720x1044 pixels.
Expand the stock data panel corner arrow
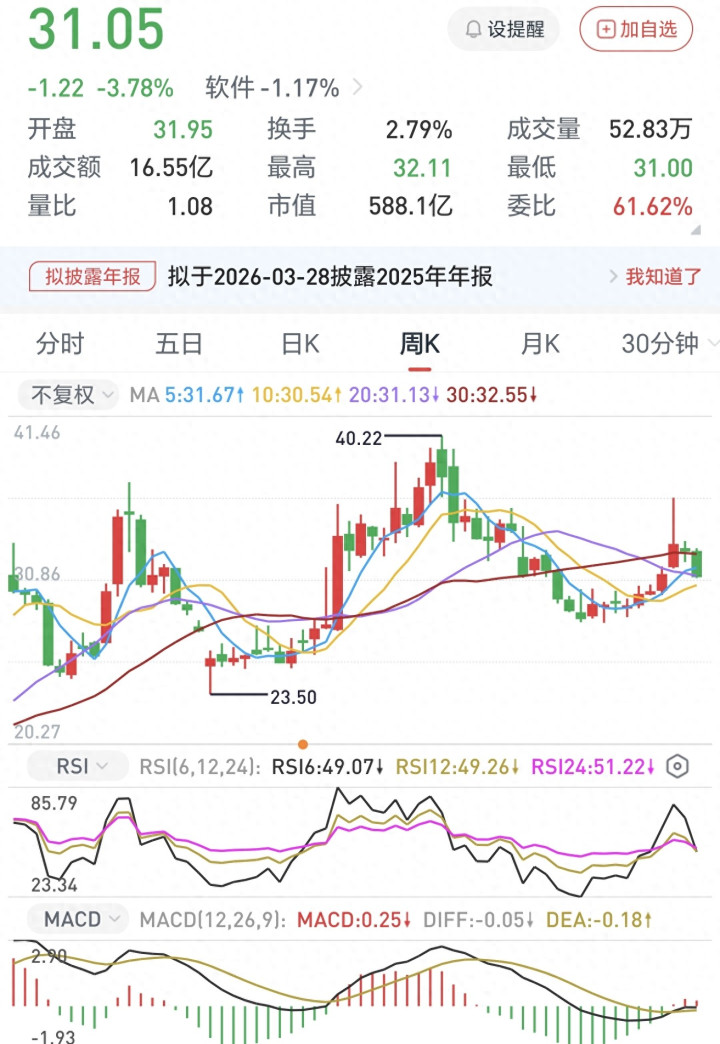[x=695, y=230]
